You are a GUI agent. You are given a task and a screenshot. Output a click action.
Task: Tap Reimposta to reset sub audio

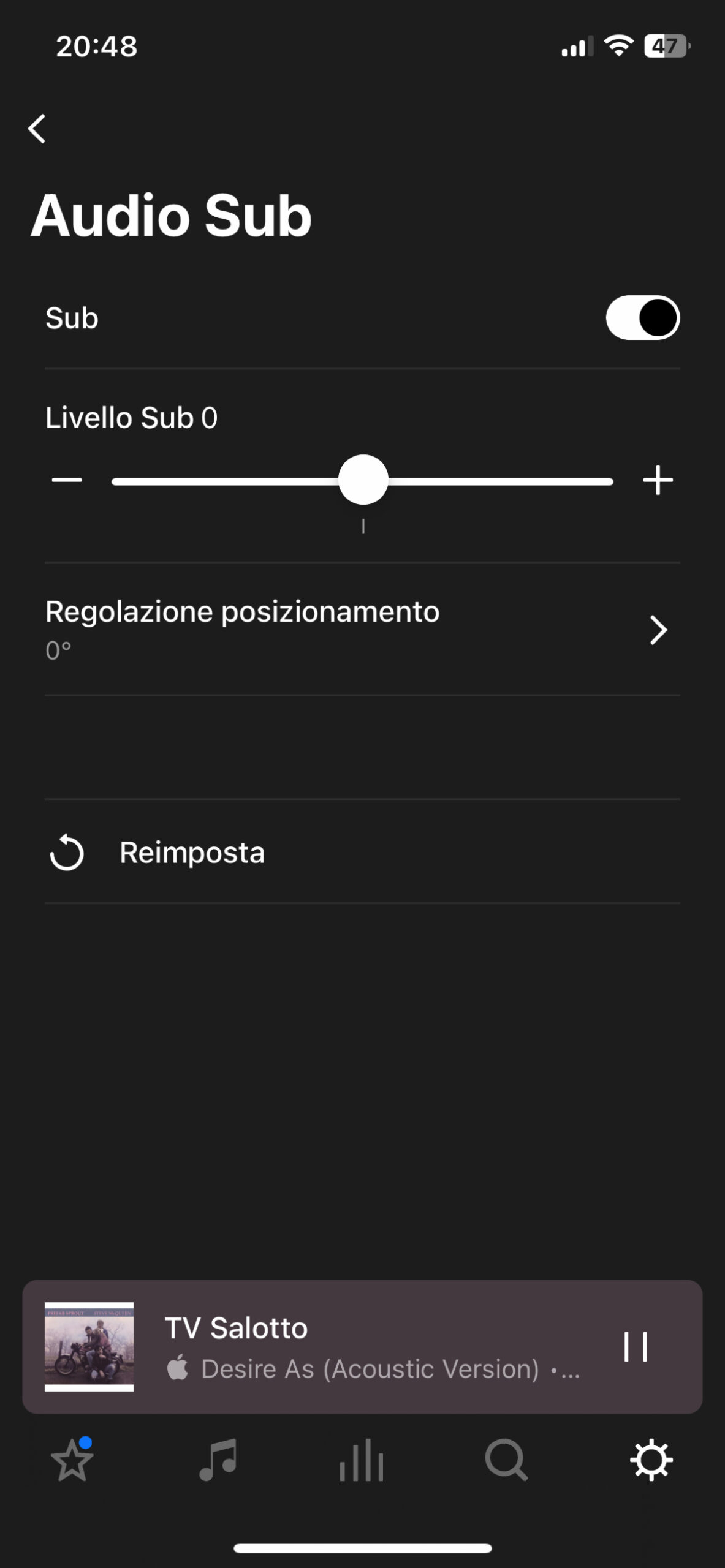point(192,853)
